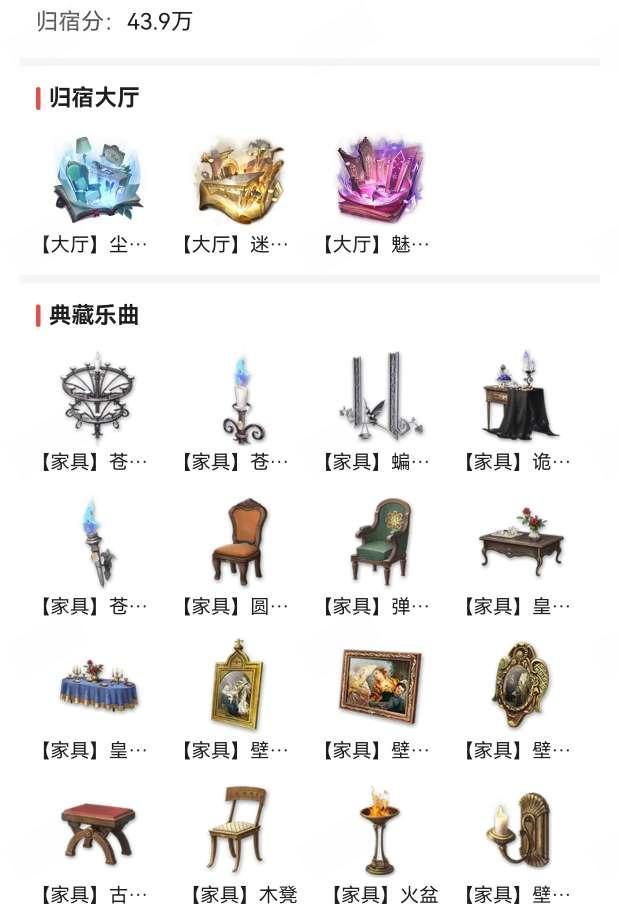Image resolution: width=618 pixels, height=919 pixels.
Task: Select the green armchair furniture item
Action: tap(379, 541)
